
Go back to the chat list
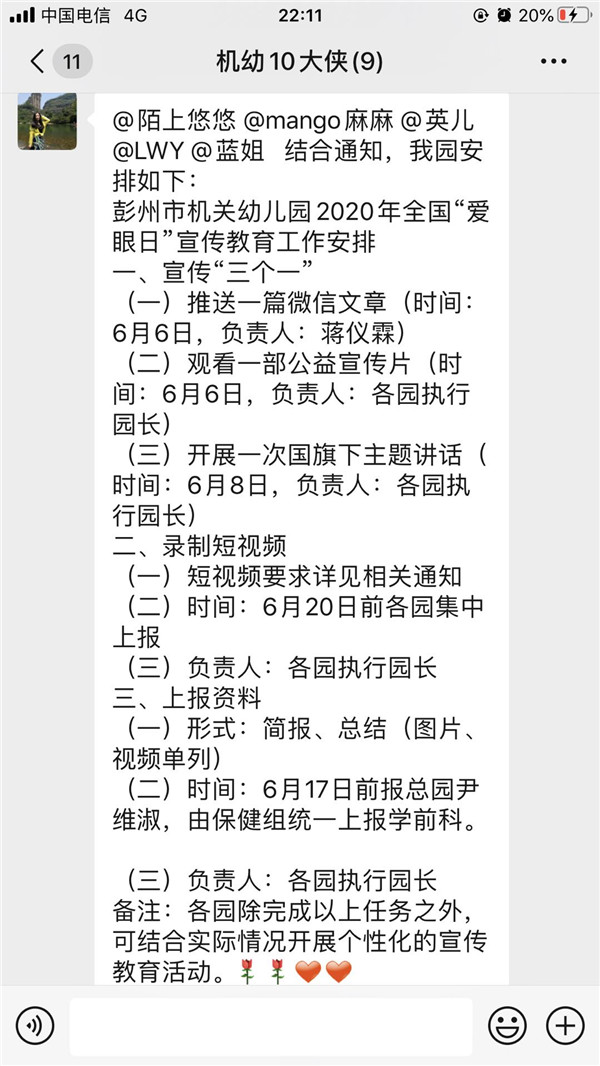pyautogui.click(x=40, y=62)
